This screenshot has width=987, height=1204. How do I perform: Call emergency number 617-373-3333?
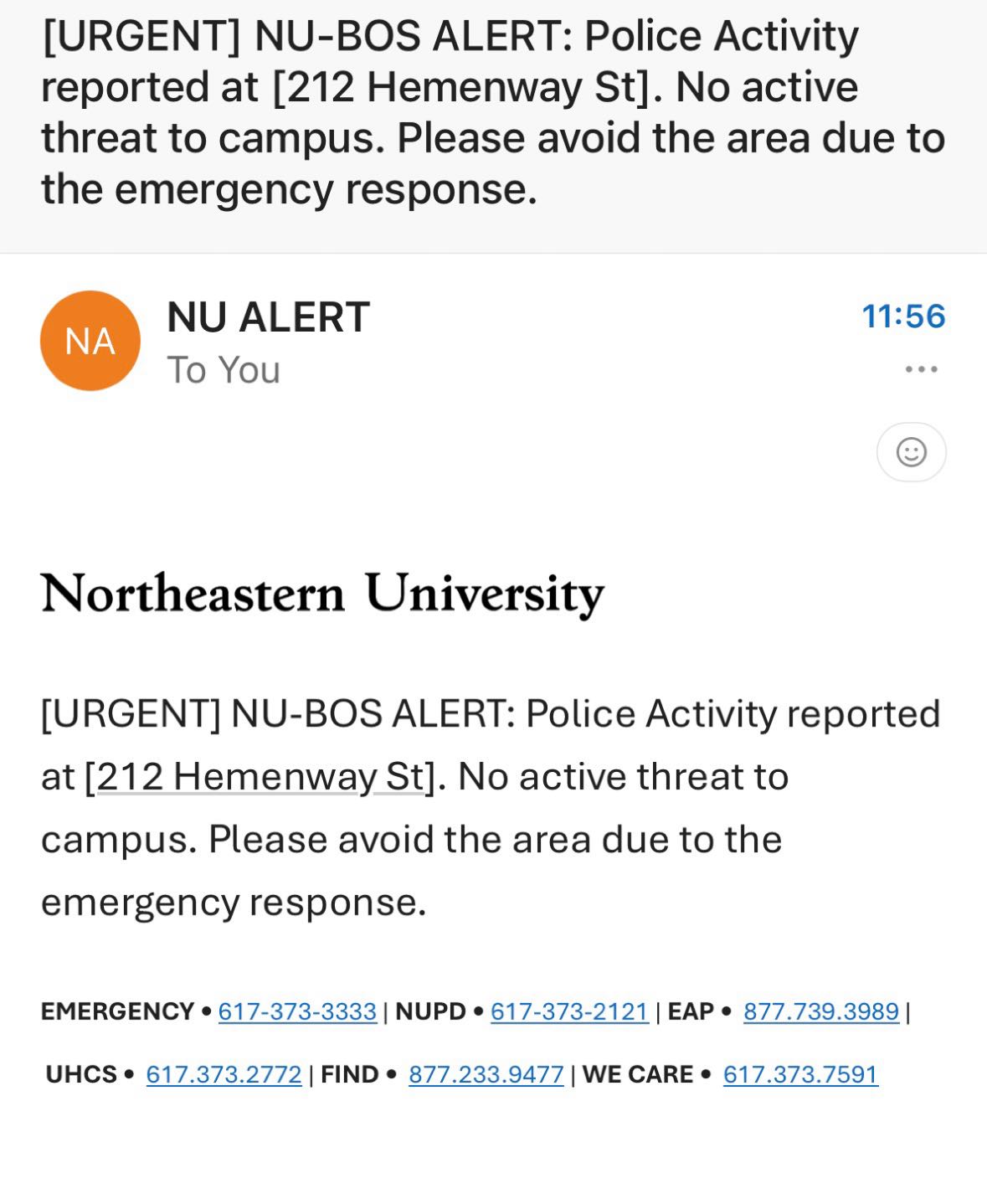297,1011
